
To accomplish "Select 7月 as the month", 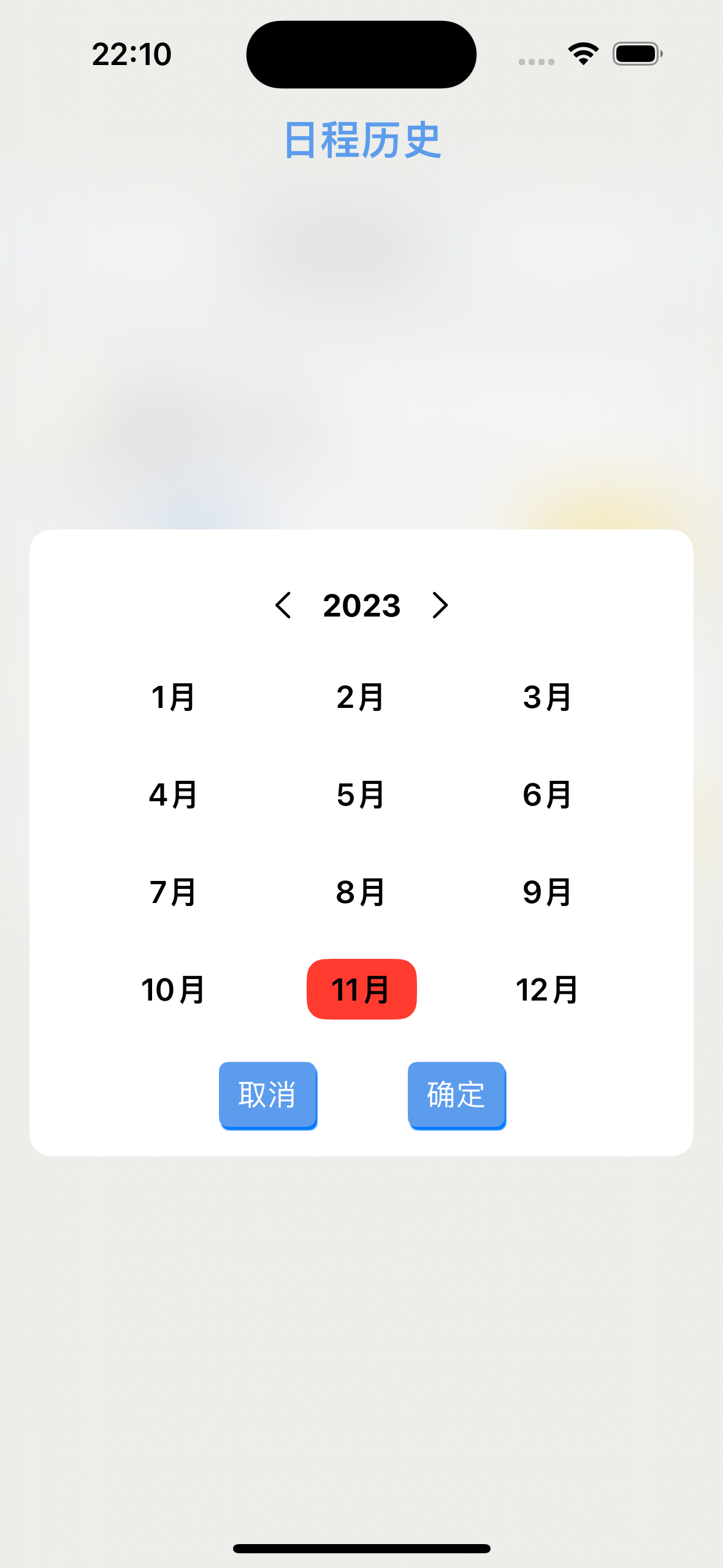I will tap(174, 893).
